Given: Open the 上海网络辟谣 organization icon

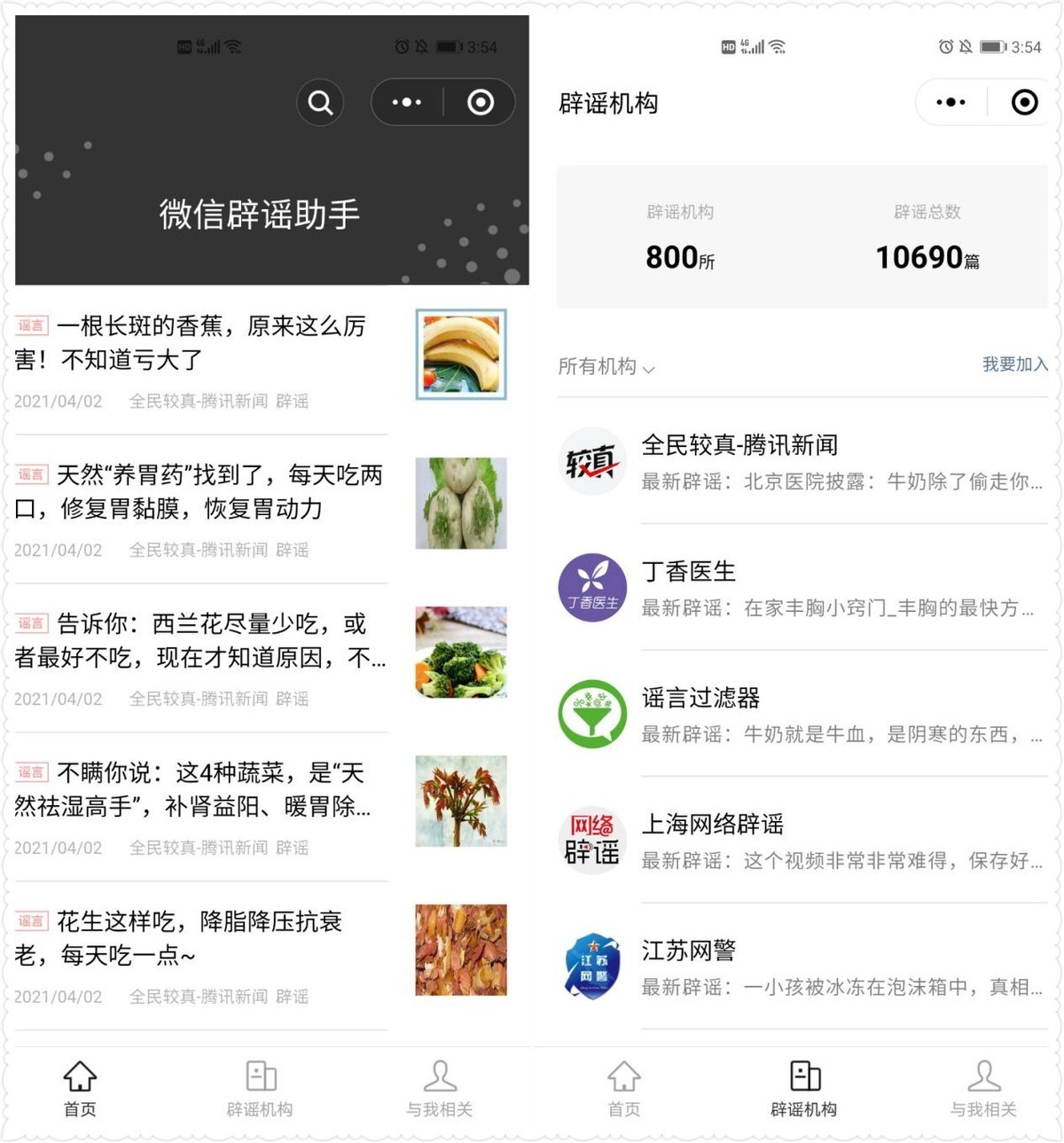Looking at the screenshot, I should point(592,841).
